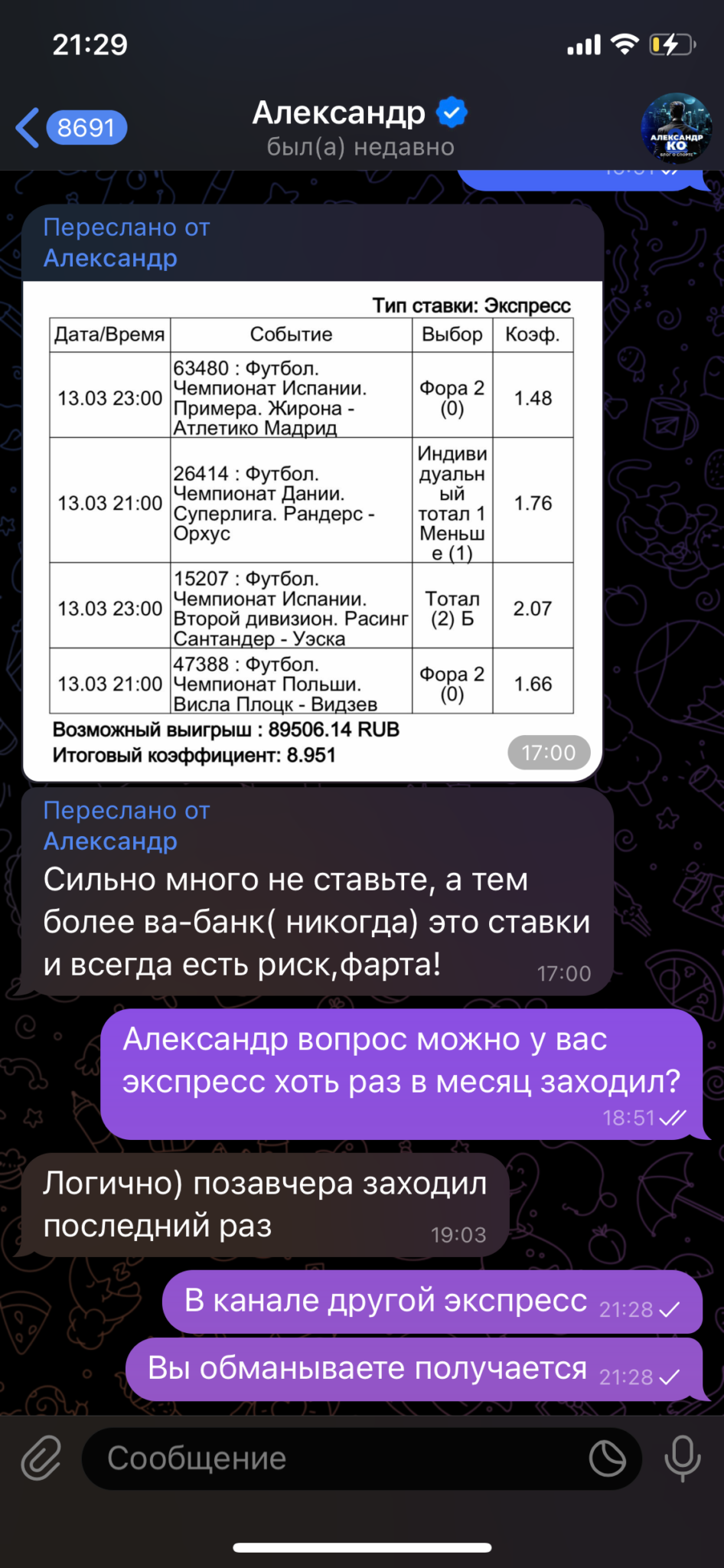
Task: Tap the attach file paperclip icon
Action: pos(41,1458)
